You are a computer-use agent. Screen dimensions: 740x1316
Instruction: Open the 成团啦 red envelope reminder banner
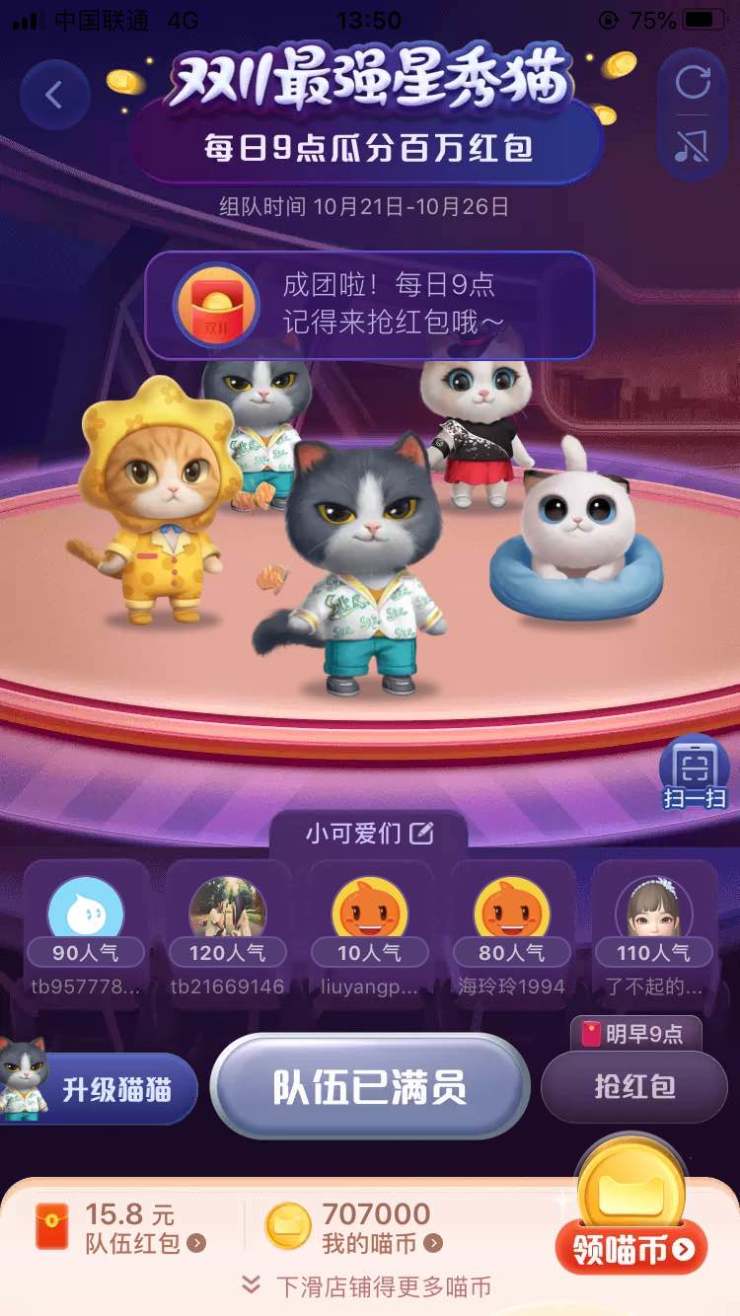click(x=370, y=305)
